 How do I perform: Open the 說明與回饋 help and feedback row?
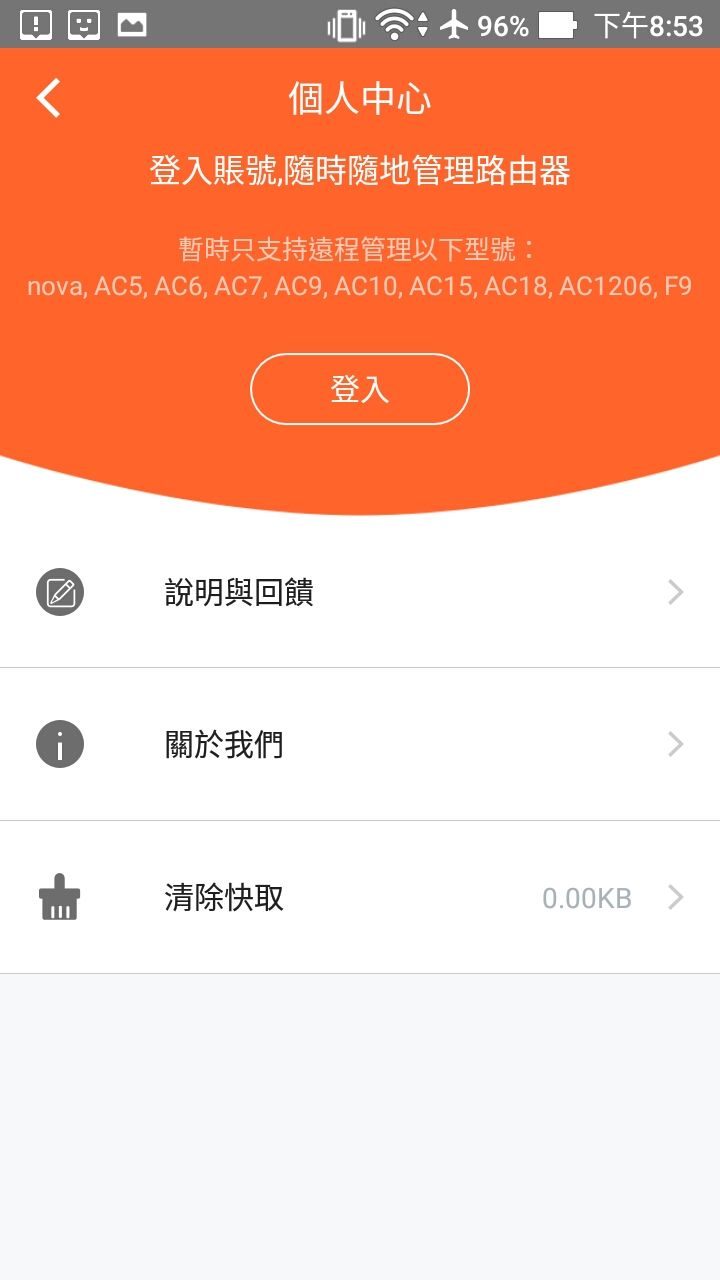[x=360, y=592]
